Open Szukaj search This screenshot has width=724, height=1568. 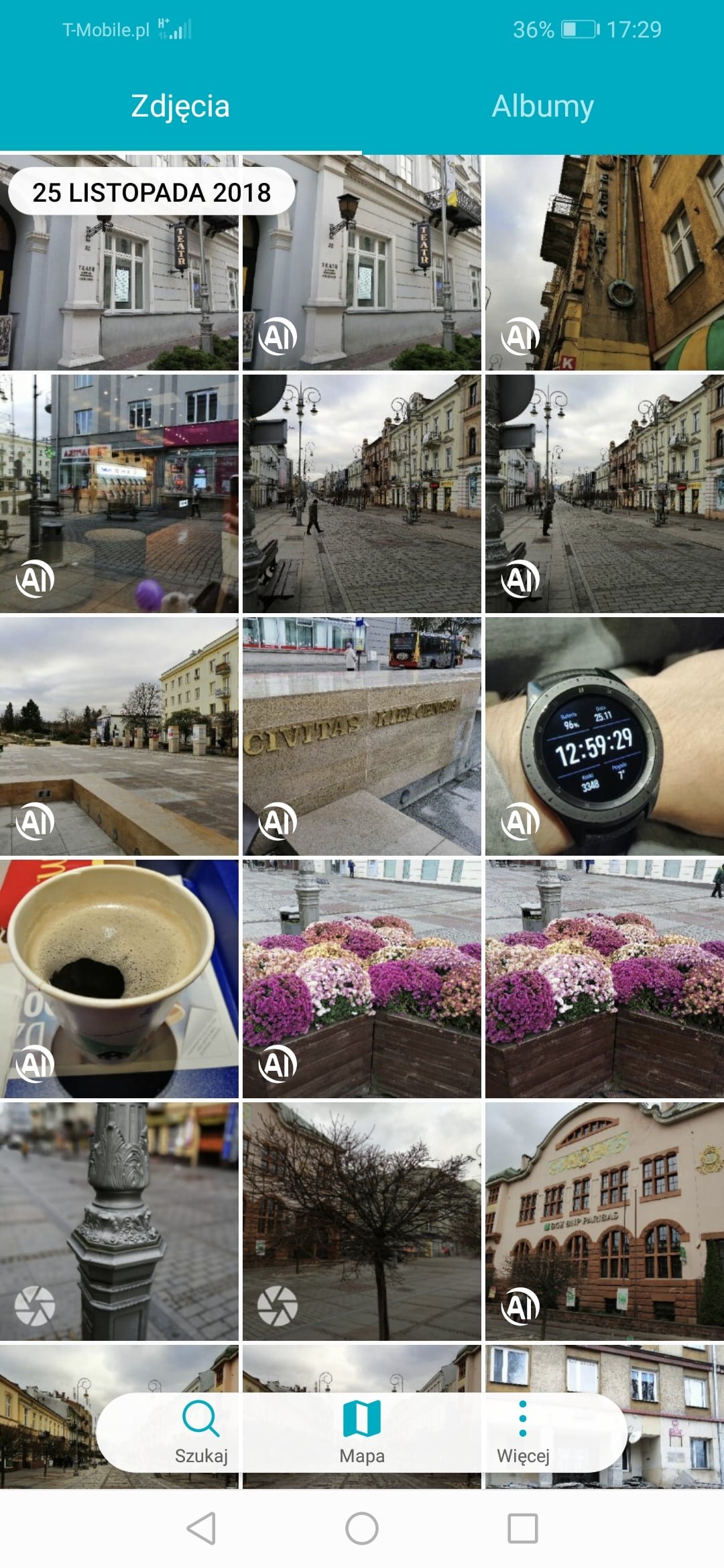click(x=201, y=1431)
